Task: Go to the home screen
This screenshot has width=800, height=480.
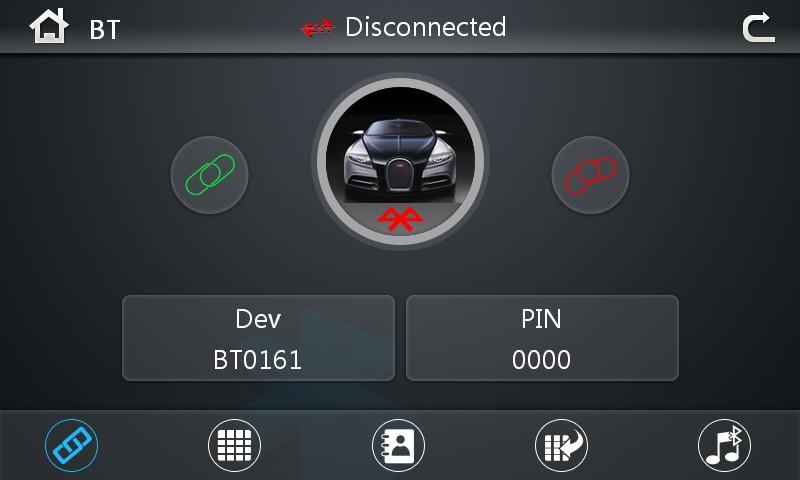Action: 49,27
